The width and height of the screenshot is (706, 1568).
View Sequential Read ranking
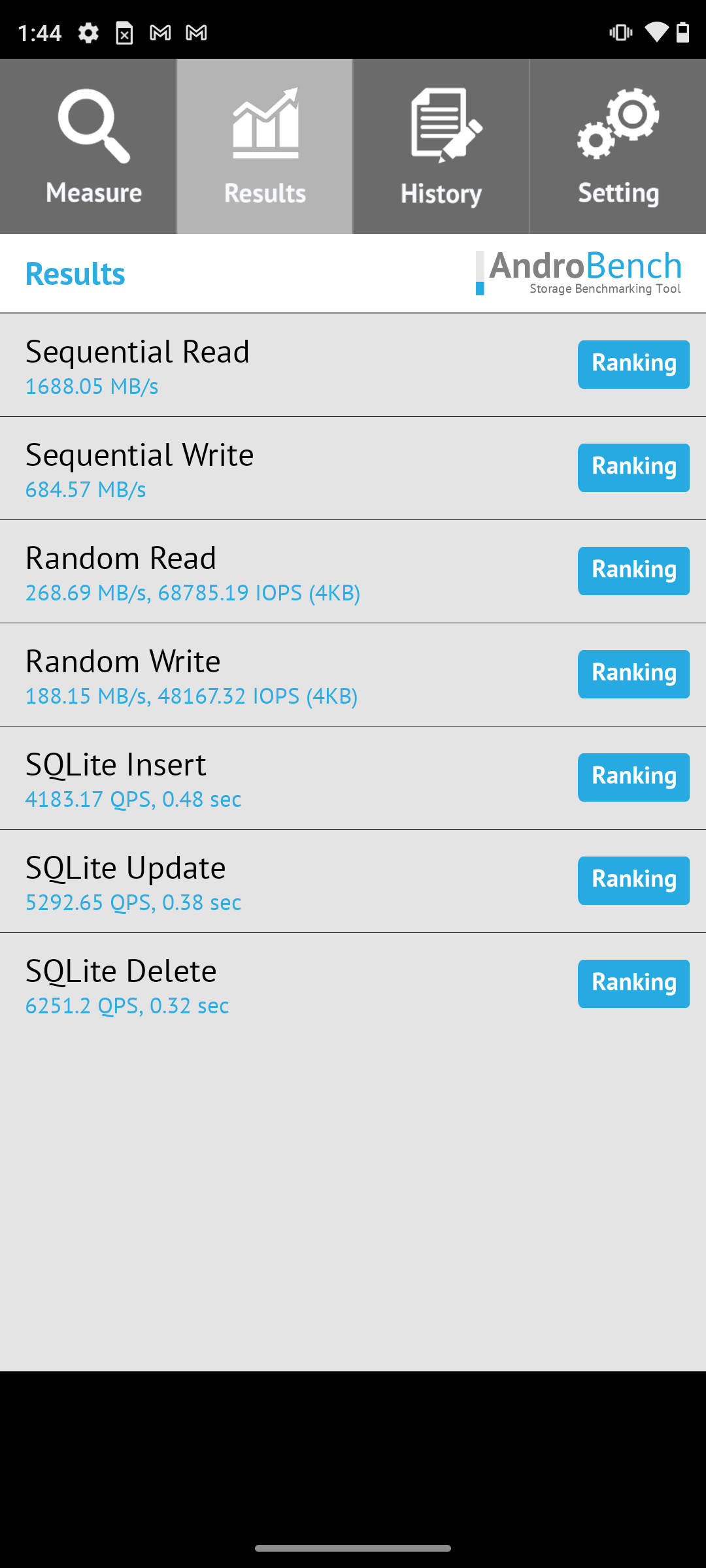pos(633,364)
